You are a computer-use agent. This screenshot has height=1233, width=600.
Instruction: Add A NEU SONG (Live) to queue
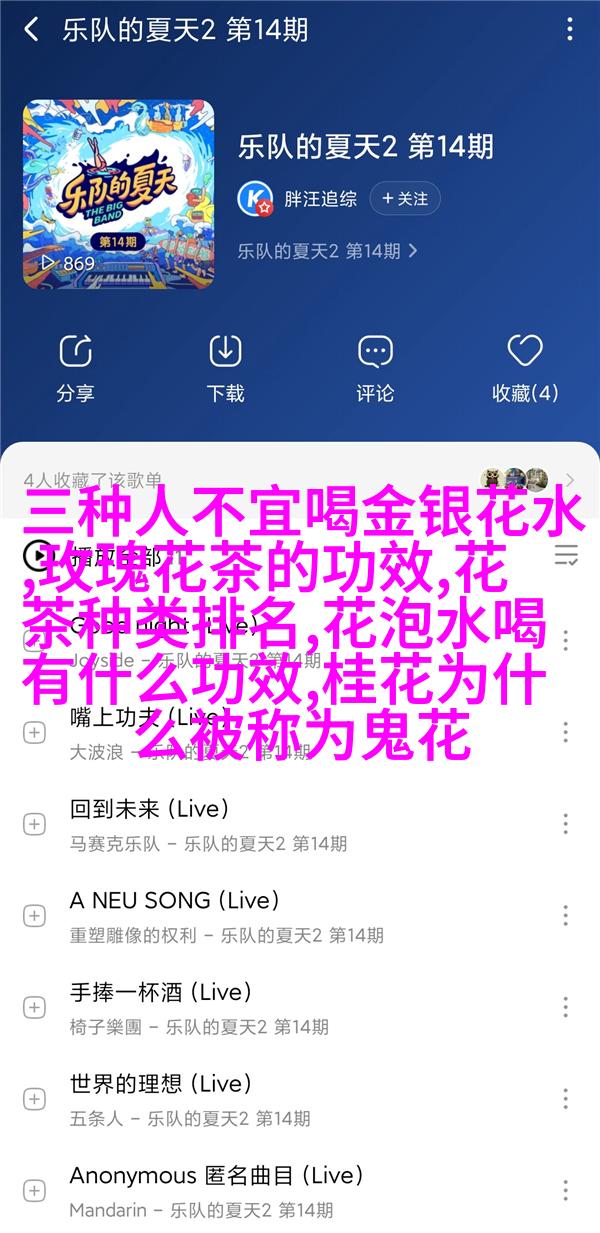[x=34, y=915]
